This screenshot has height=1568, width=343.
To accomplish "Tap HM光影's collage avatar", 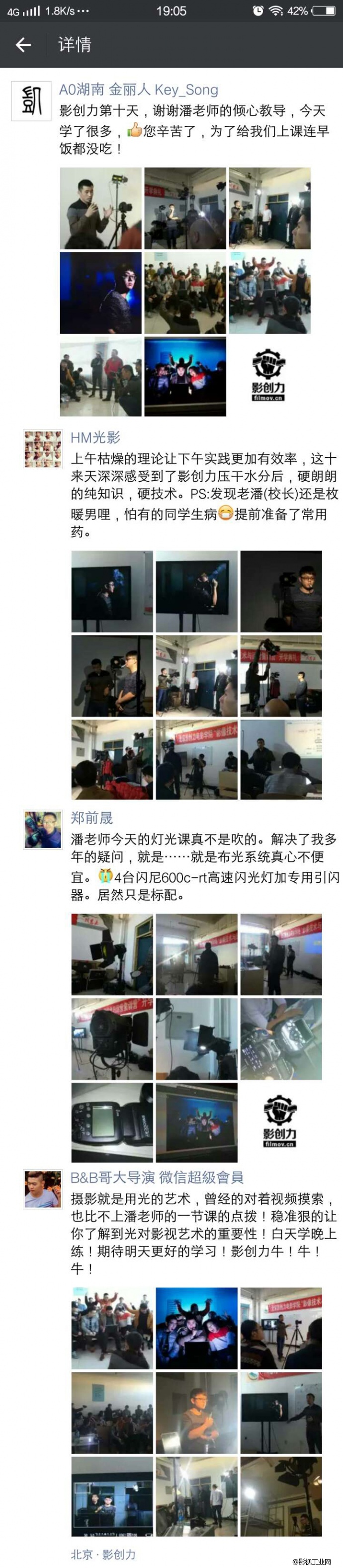I will tap(43, 449).
